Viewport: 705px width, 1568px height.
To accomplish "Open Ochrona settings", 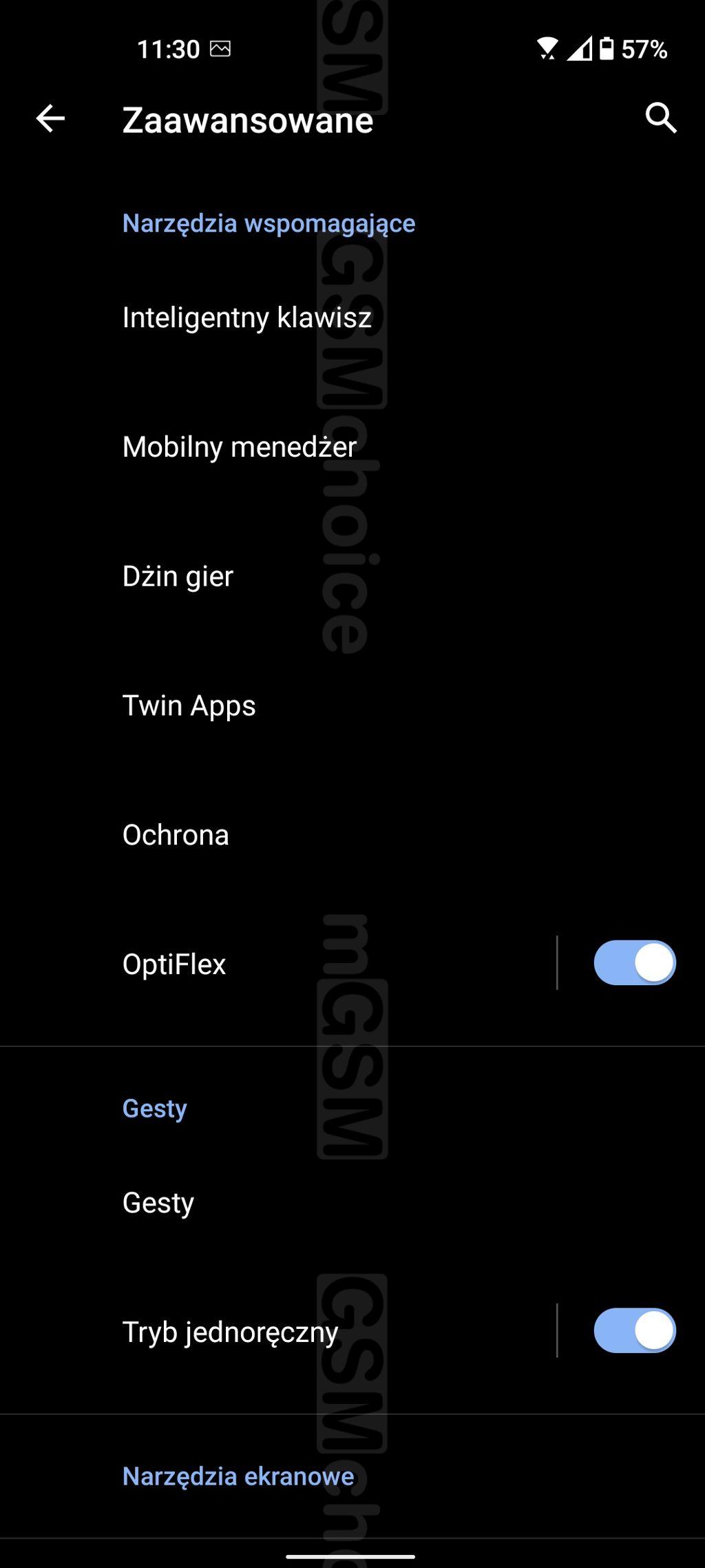I will click(x=352, y=835).
